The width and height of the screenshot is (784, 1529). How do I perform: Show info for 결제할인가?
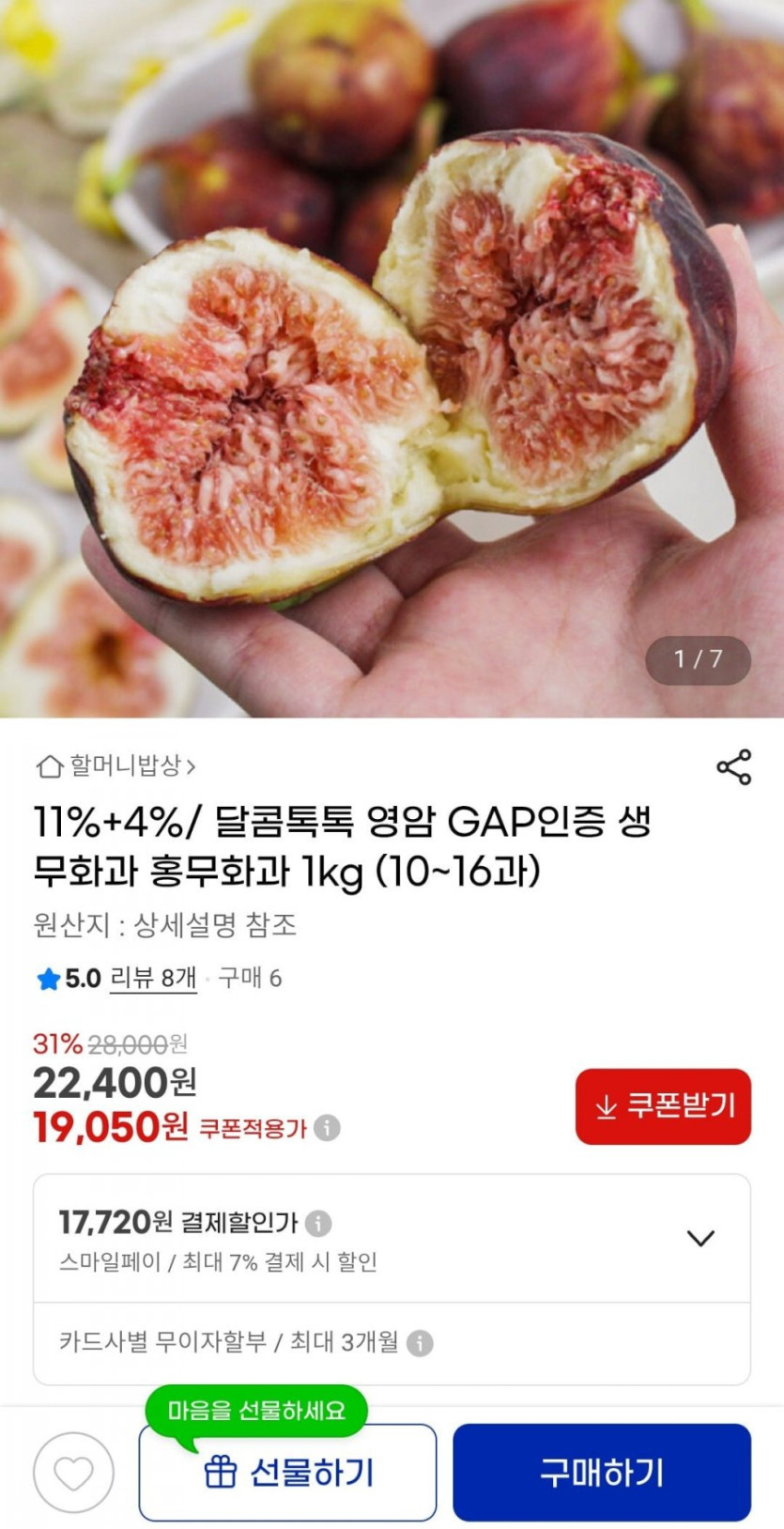click(x=319, y=1223)
